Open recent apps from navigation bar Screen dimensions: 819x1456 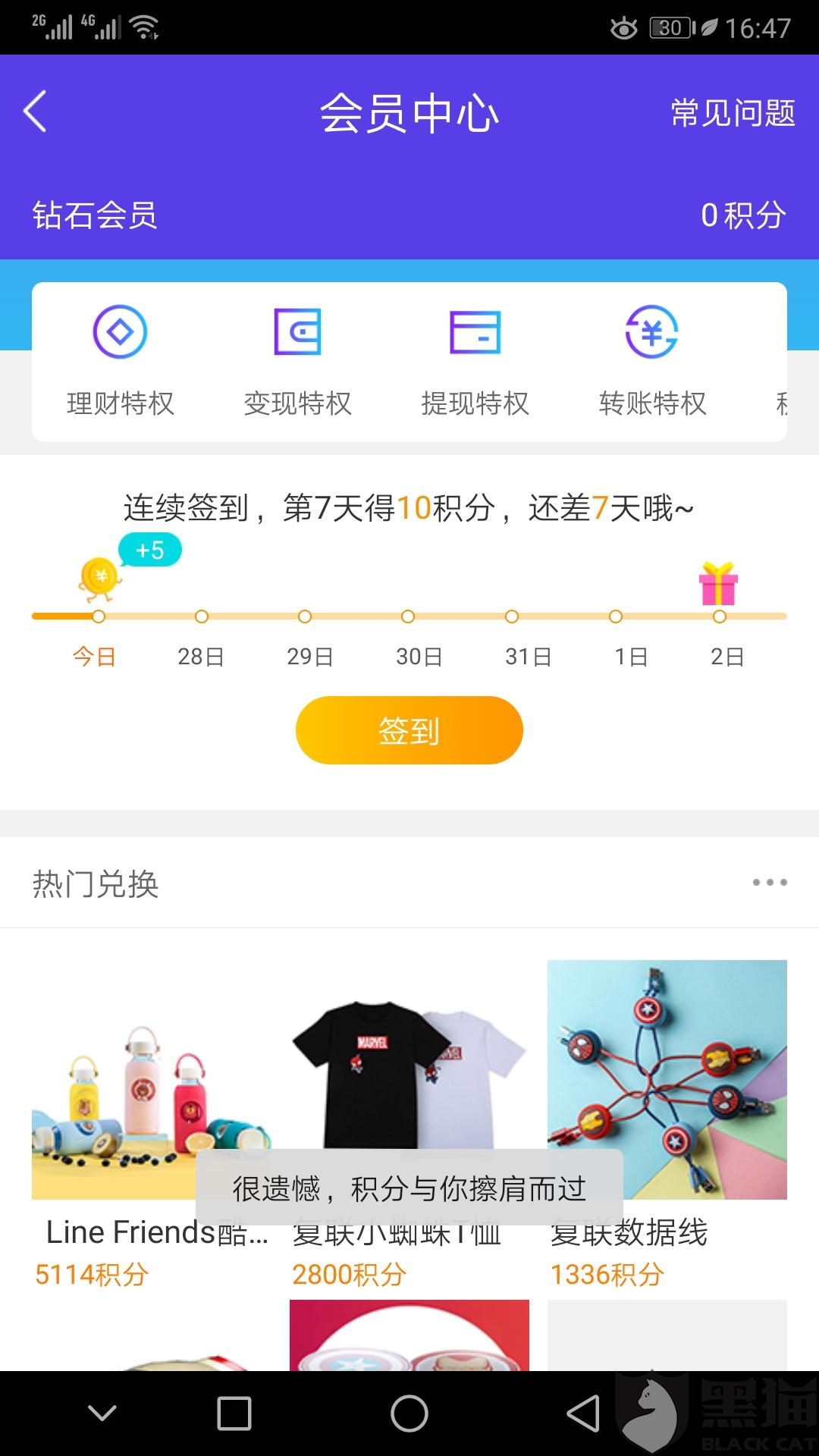tap(234, 1414)
